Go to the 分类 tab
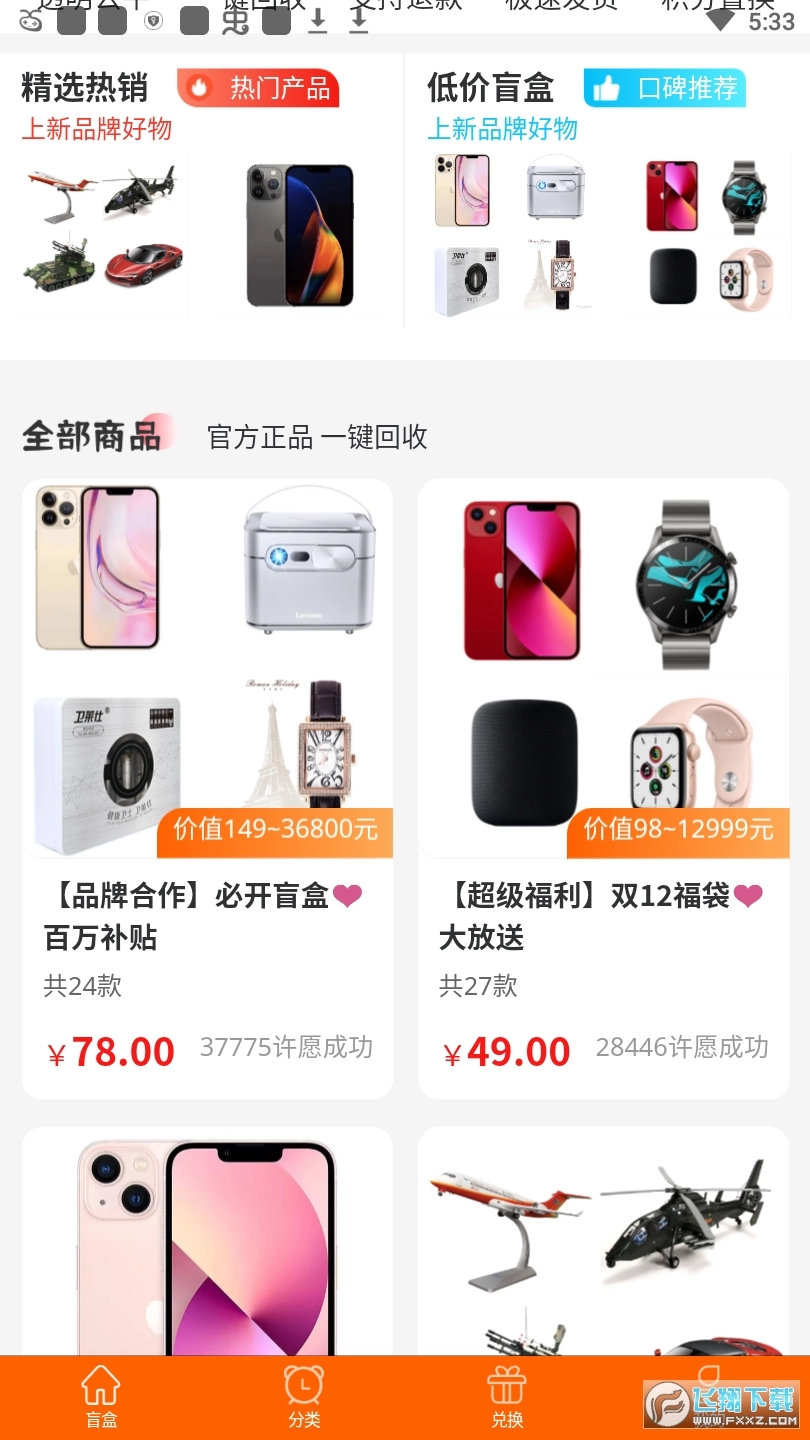 coord(304,1397)
